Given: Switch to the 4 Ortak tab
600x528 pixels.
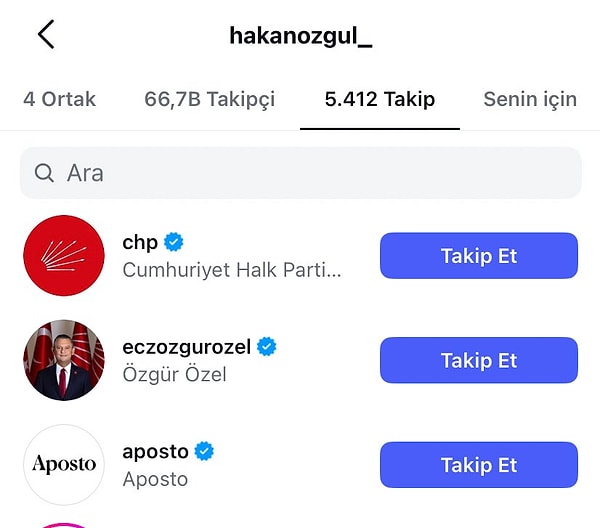Looking at the screenshot, I should [59, 99].
